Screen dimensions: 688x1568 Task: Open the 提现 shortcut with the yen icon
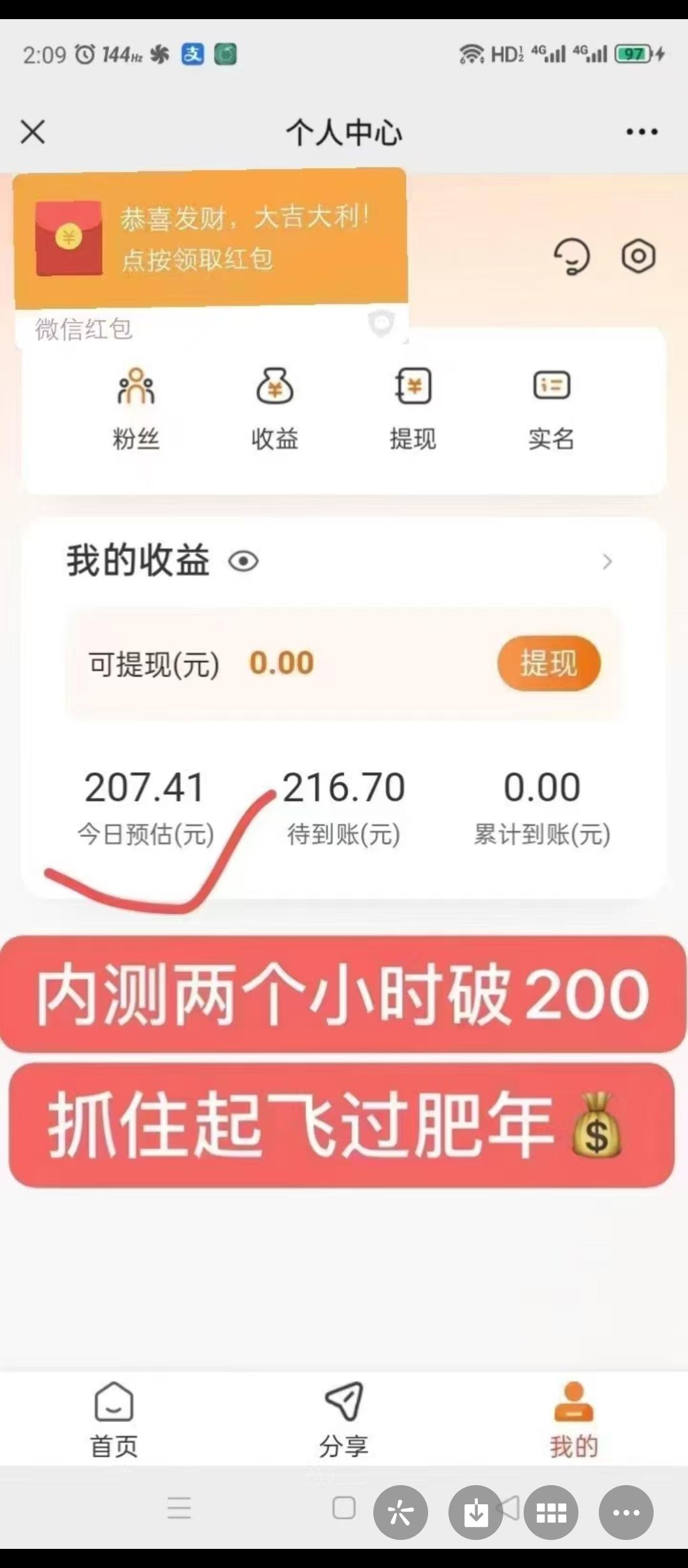point(413,409)
